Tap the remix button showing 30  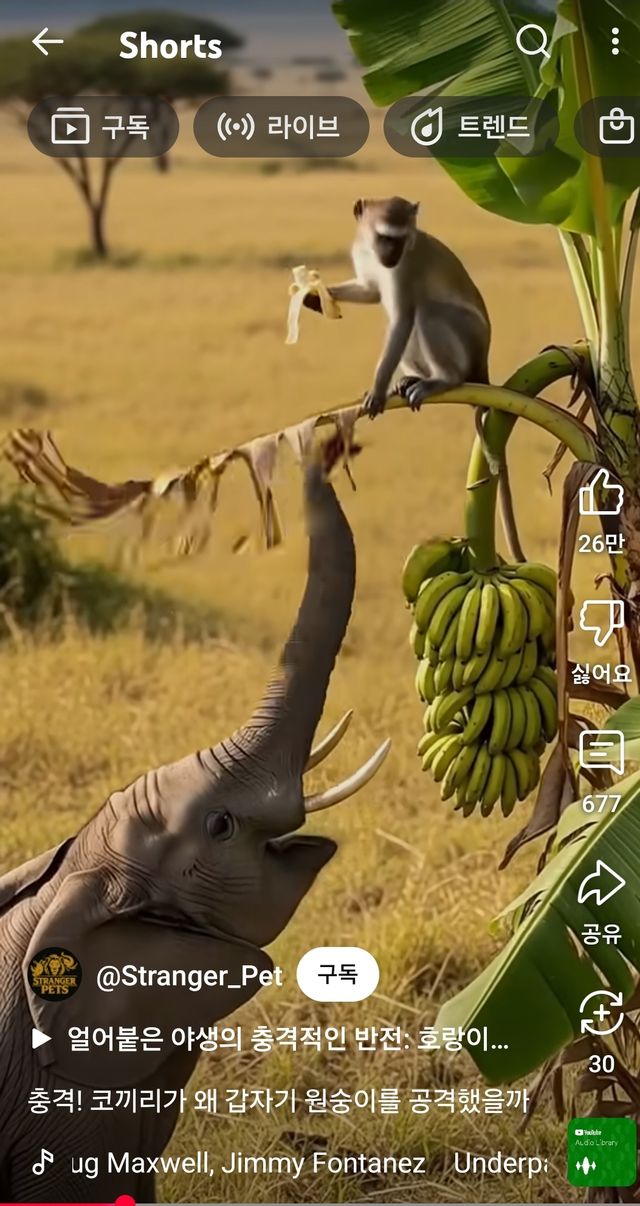(601, 1014)
